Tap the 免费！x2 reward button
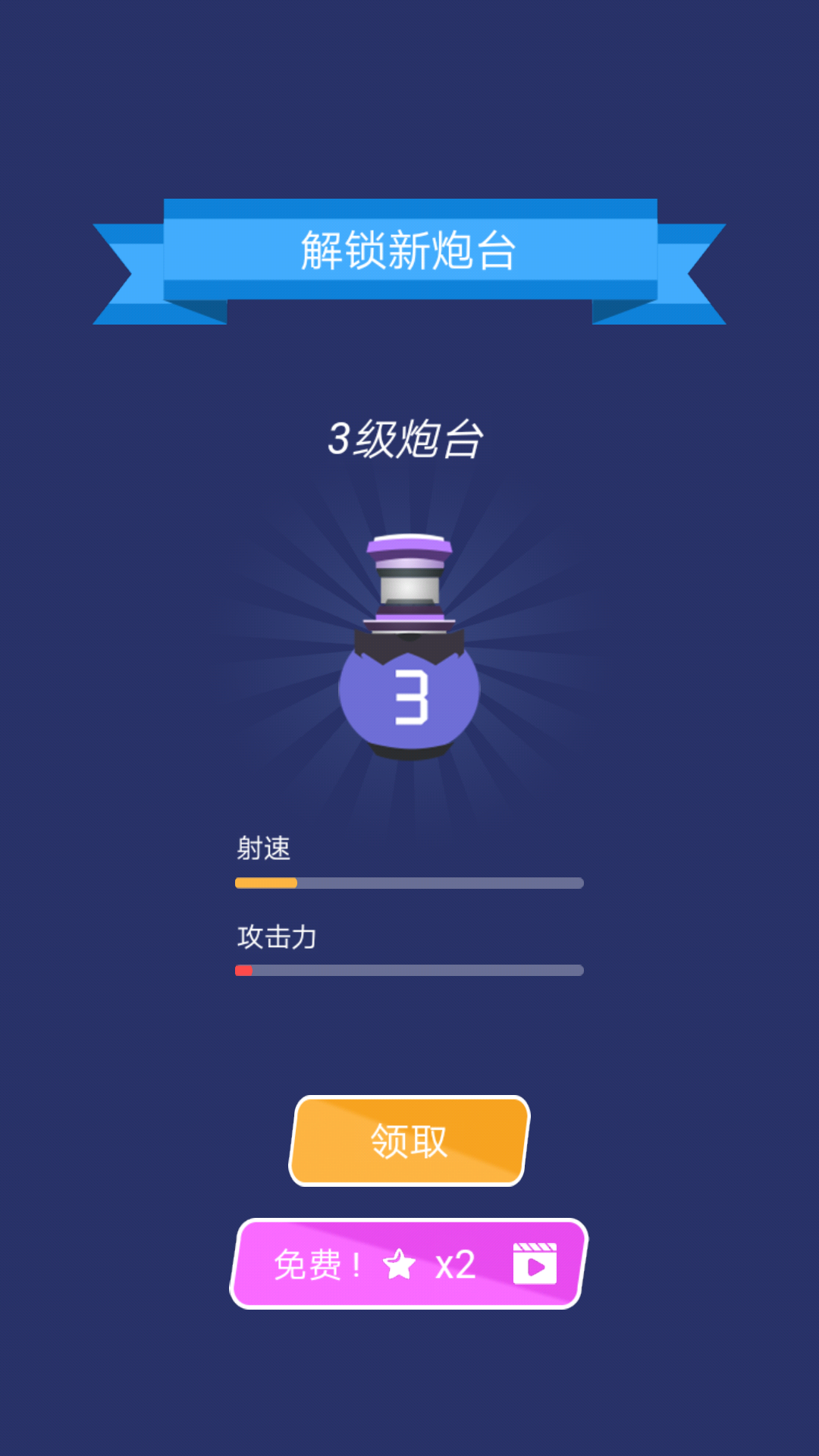This screenshot has width=819, height=1456. 409,1262
